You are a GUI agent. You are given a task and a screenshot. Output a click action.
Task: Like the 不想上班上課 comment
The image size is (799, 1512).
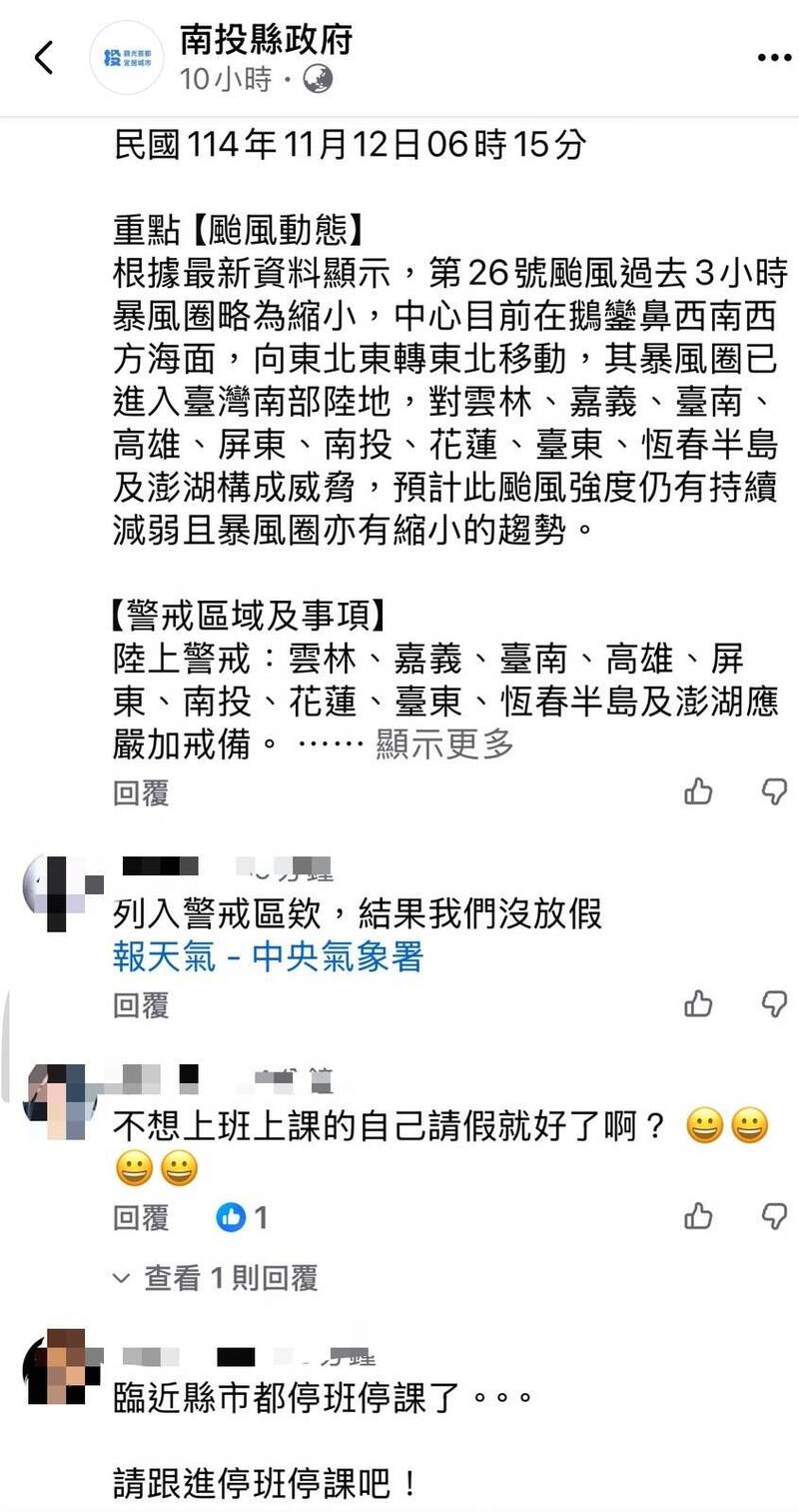[x=699, y=1216]
